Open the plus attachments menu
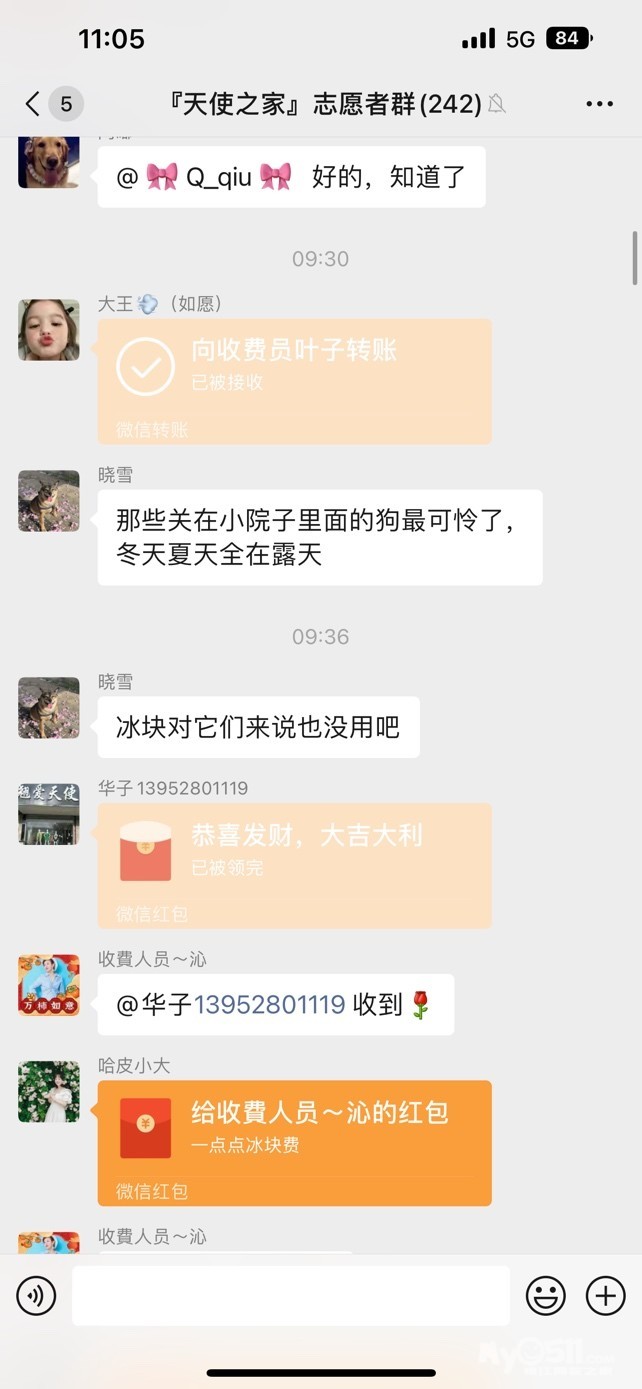The height and width of the screenshot is (1389, 642). click(x=605, y=1296)
